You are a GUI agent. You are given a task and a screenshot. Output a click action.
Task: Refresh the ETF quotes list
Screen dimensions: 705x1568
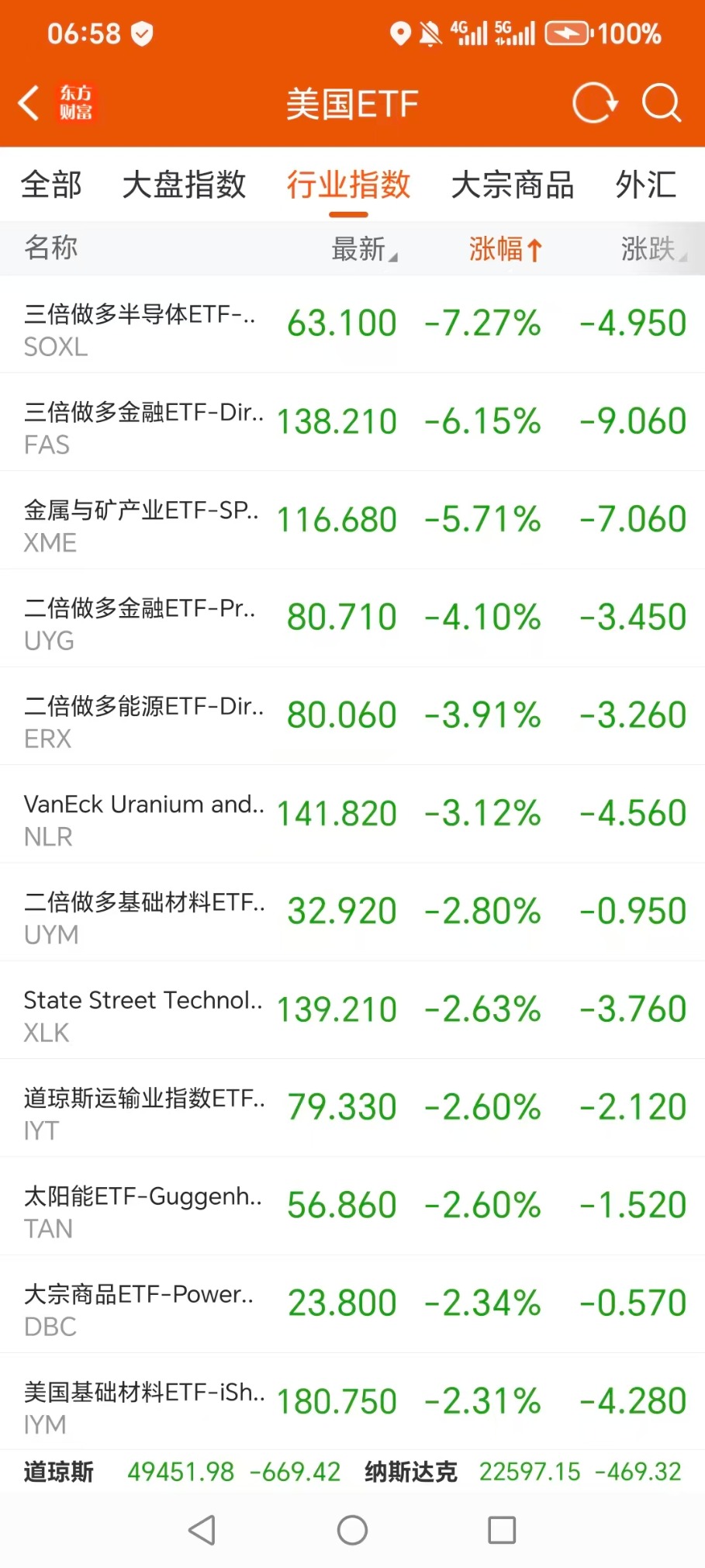pyautogui.click(x=594, y=103)
